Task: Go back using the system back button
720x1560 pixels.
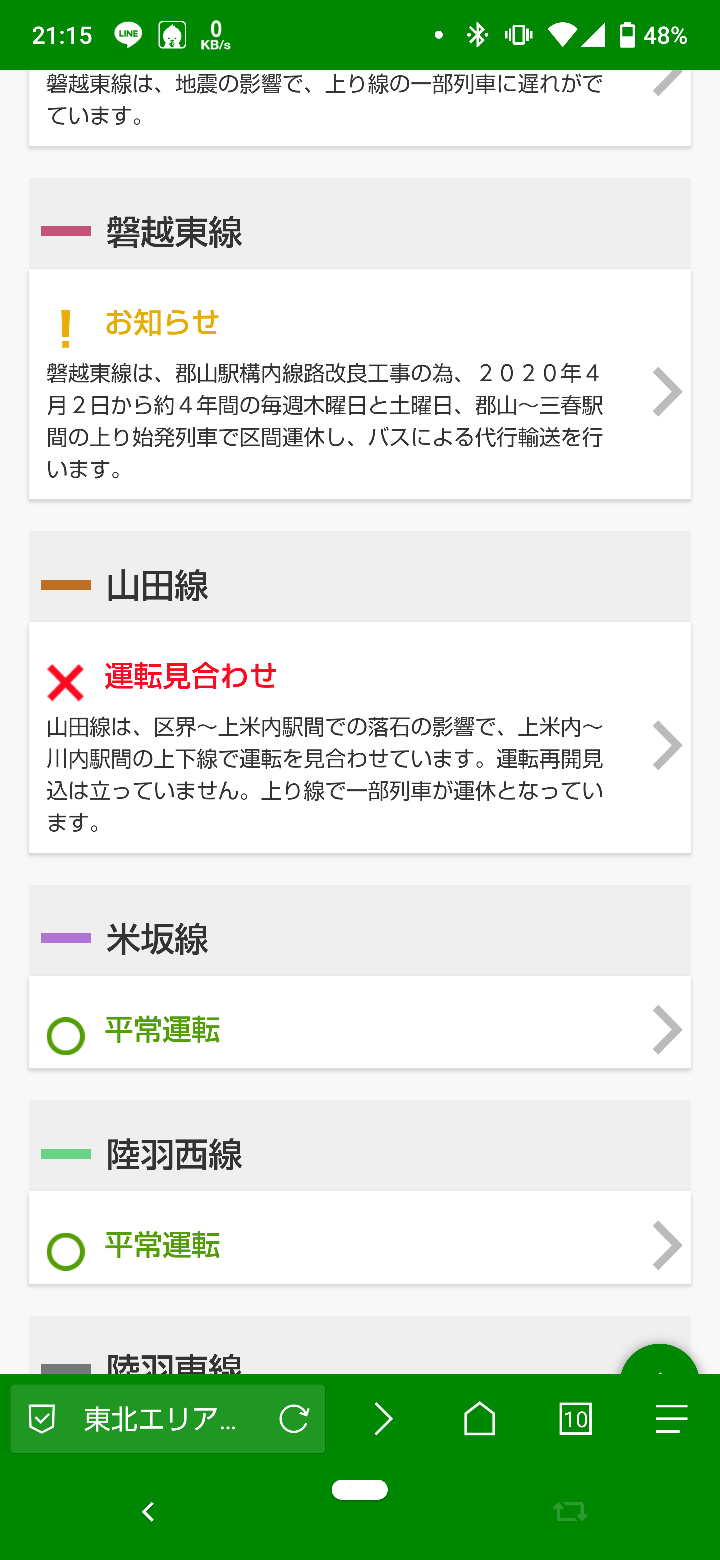Action: (x=148, y=1512)
